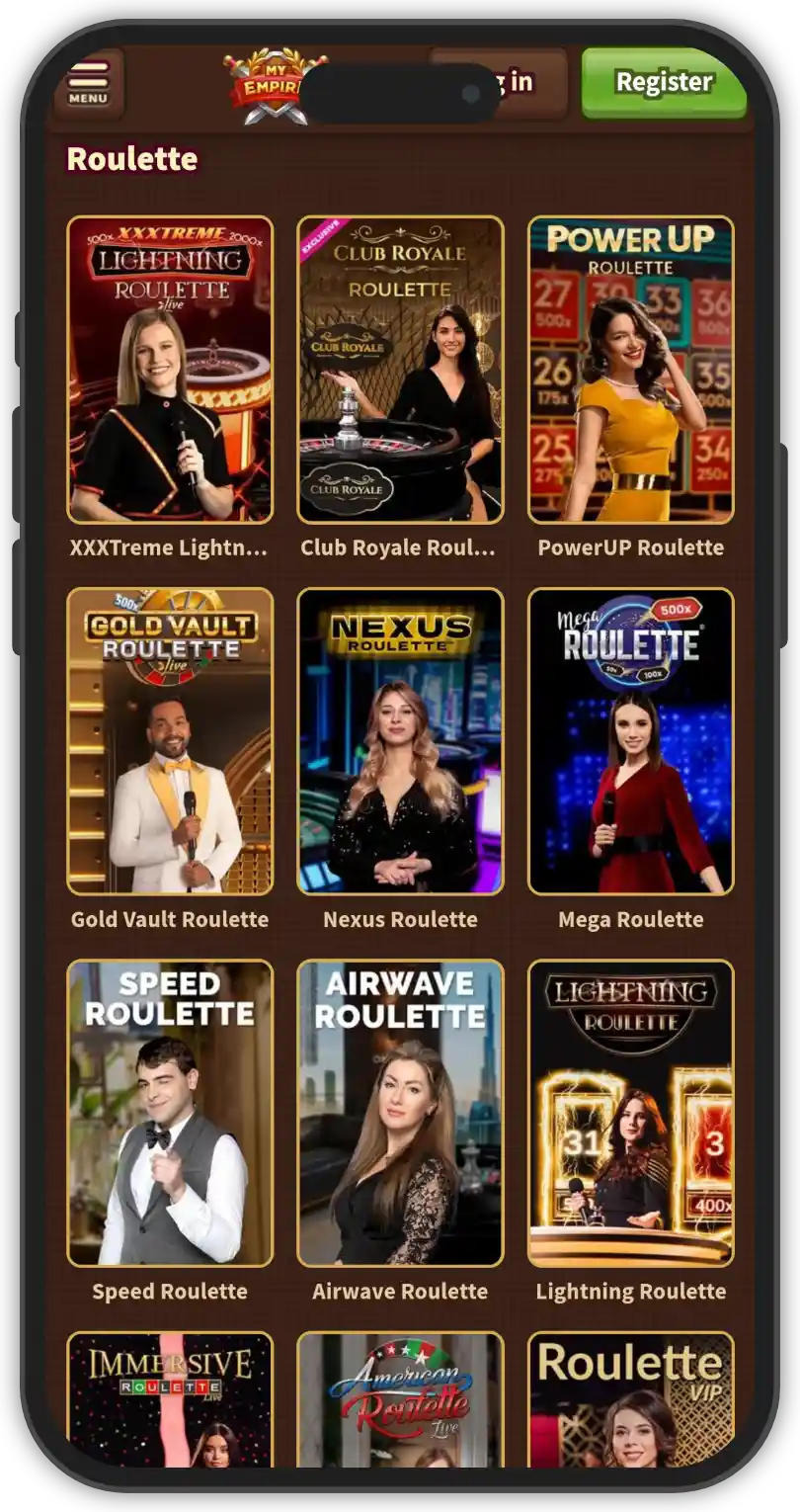Open Gold Vault Roulette tile

(x=170, y=741)
